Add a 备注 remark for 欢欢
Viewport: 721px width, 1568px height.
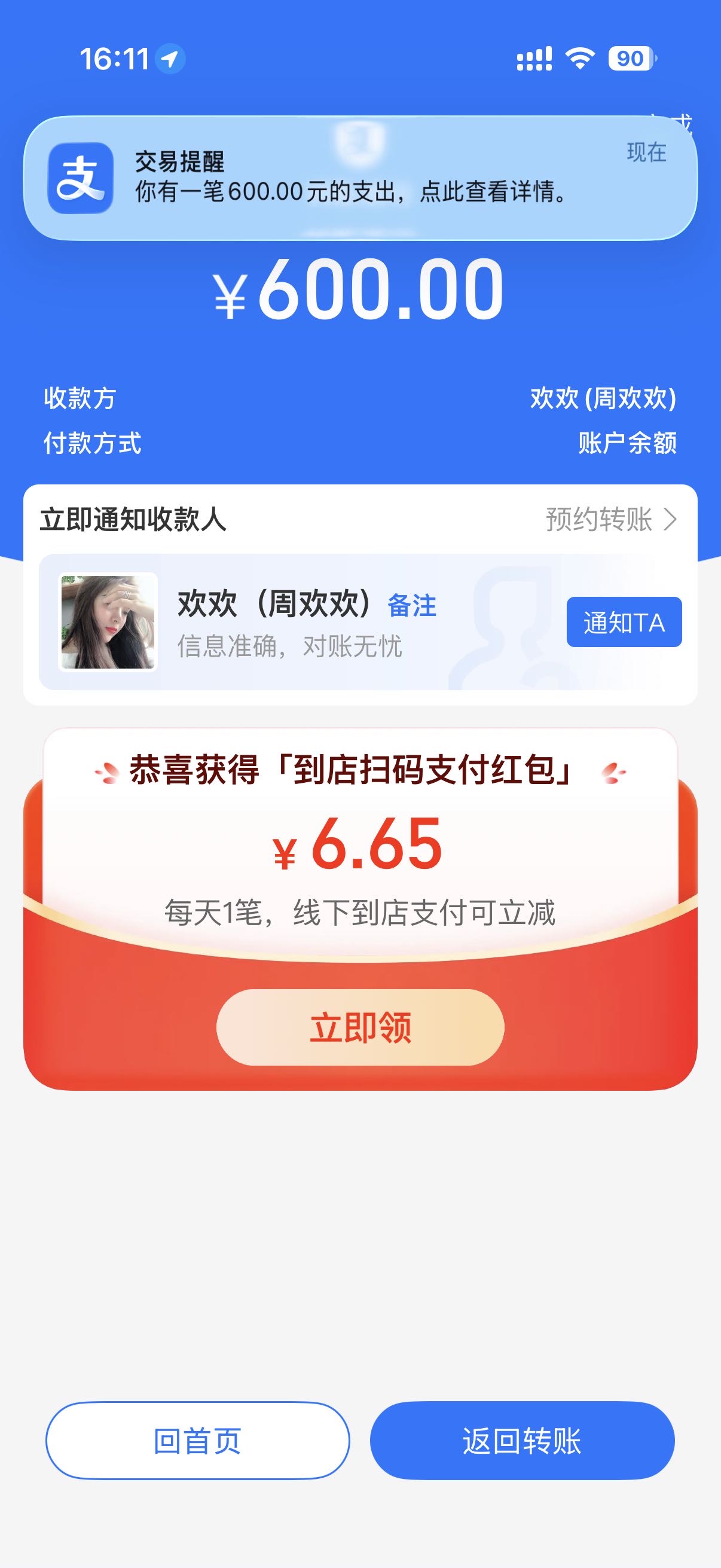[x=412, y=606]
